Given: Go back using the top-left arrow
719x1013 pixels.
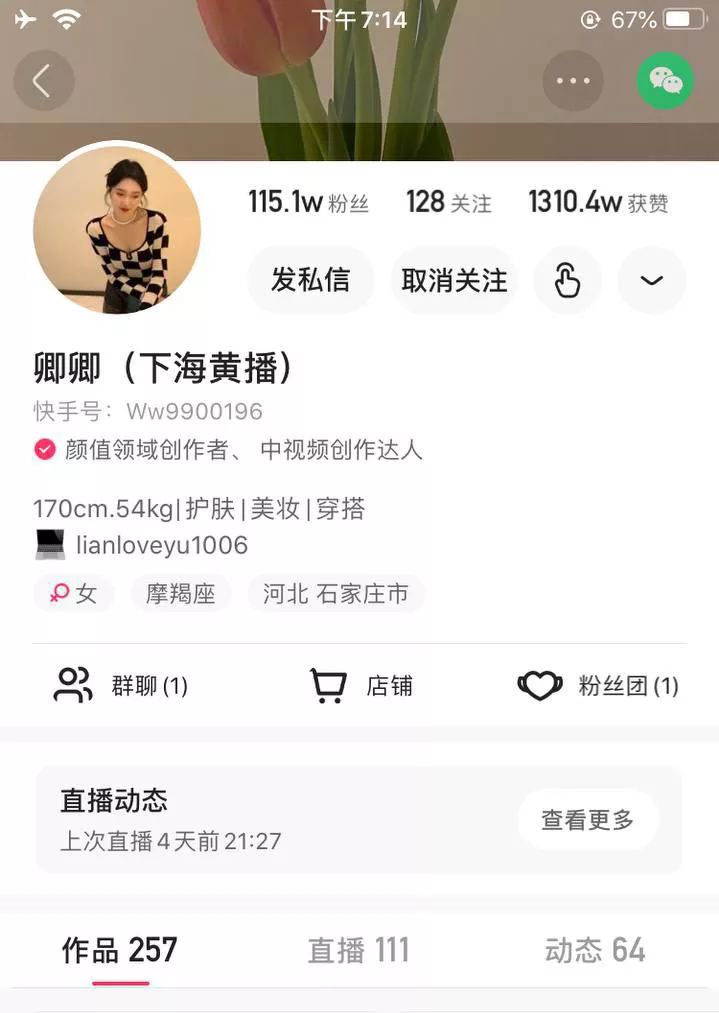Looking at the screenshot, I should [43, 81].
